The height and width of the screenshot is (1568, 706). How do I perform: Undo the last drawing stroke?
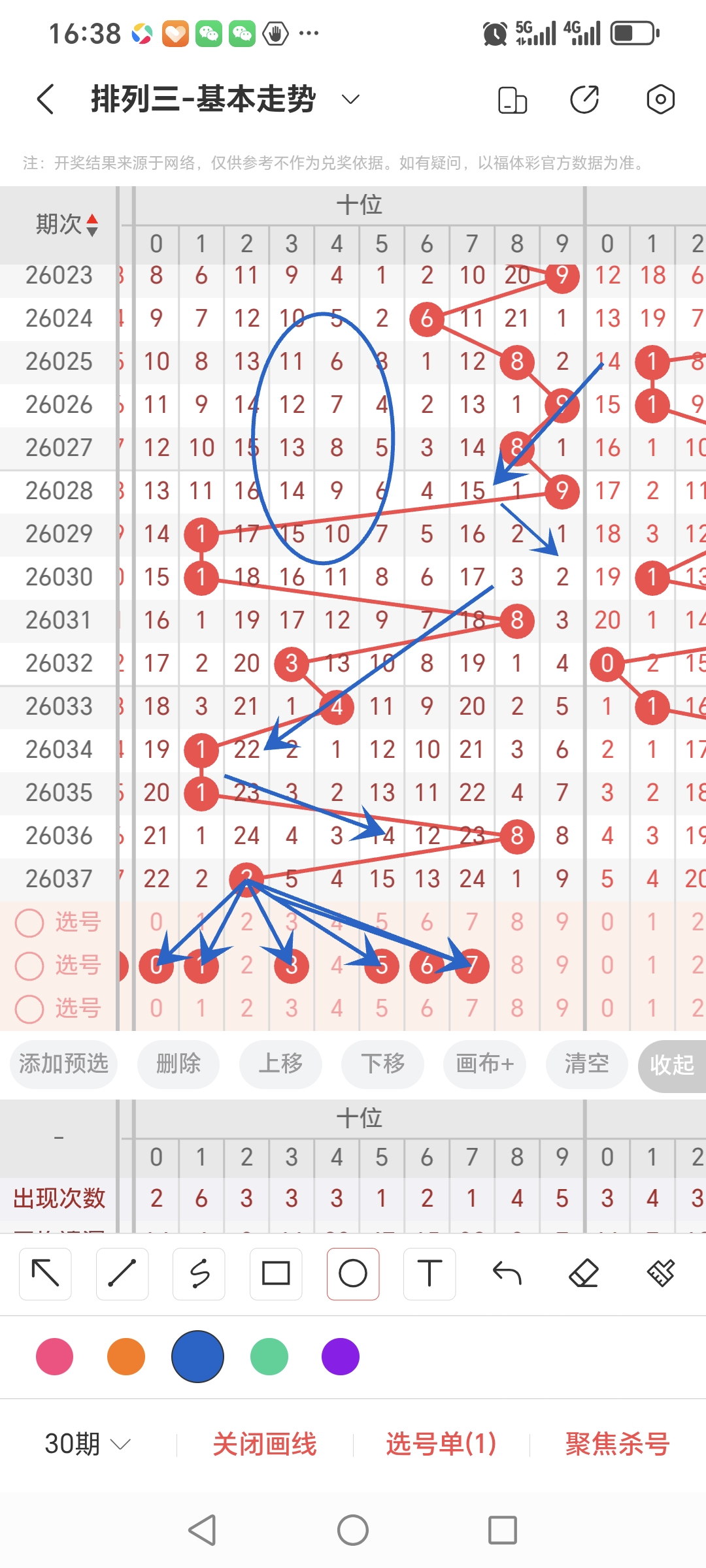(x=507, y=1273)
